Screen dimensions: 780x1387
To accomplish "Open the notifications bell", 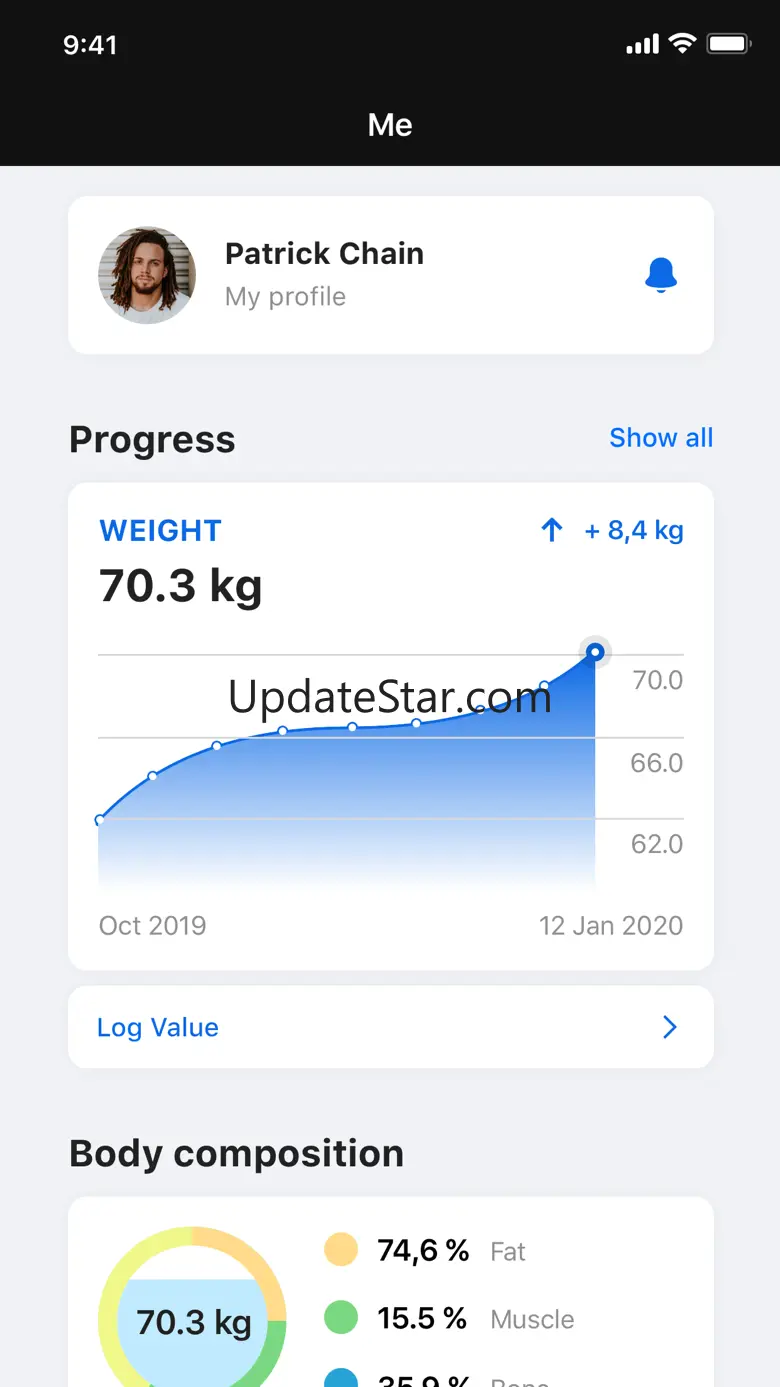I will coord(661,275).
